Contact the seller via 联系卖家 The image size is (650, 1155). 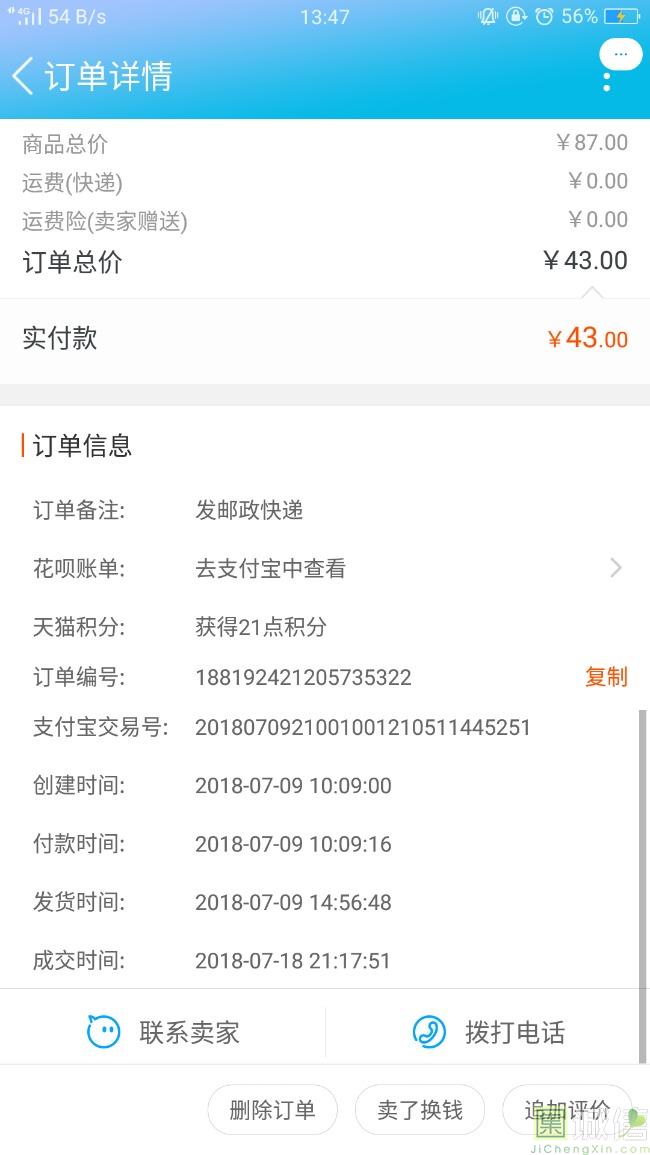tap(163, 1032)
